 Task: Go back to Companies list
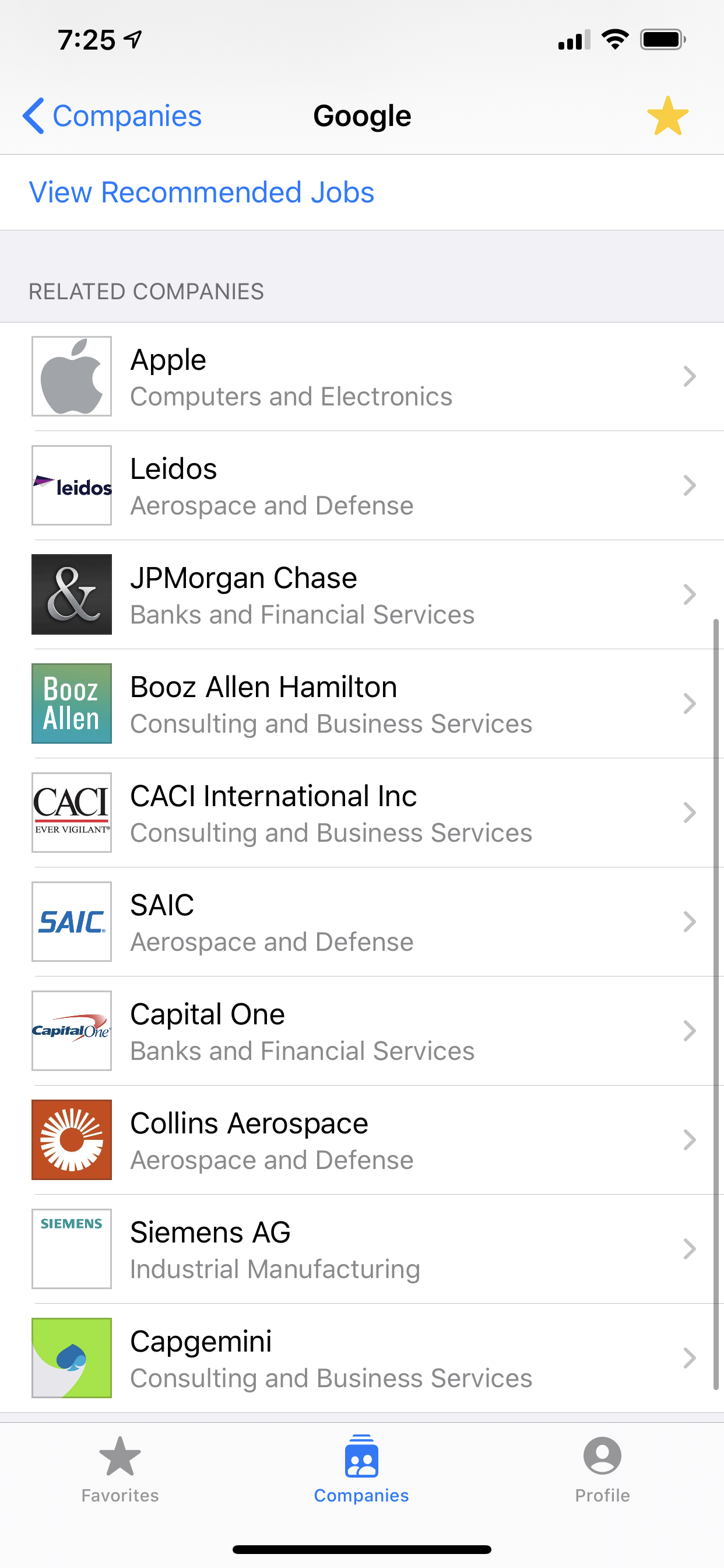pyautogui.click(x=112, y=116)
